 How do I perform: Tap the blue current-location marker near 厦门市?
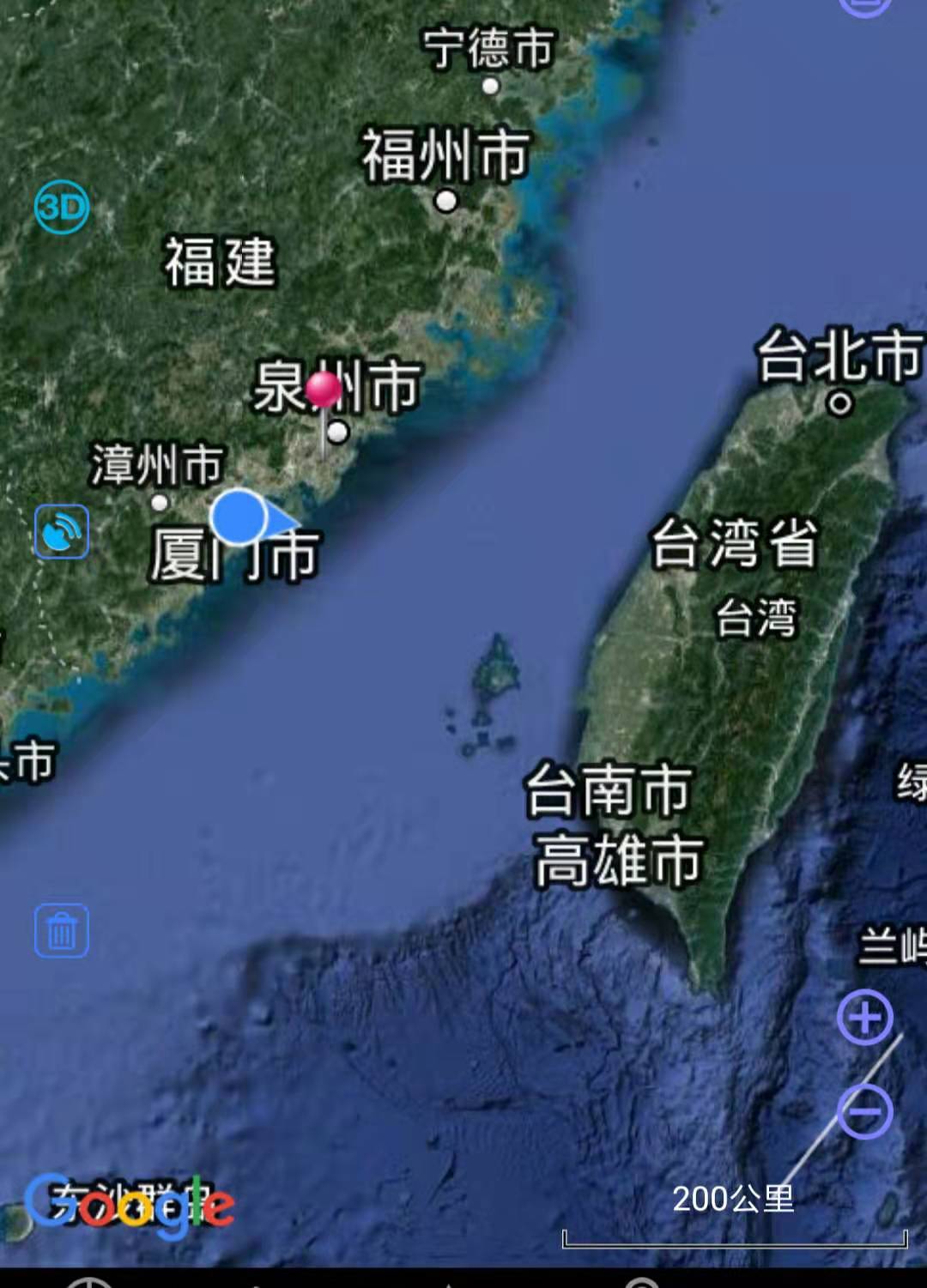coord(239,517)
